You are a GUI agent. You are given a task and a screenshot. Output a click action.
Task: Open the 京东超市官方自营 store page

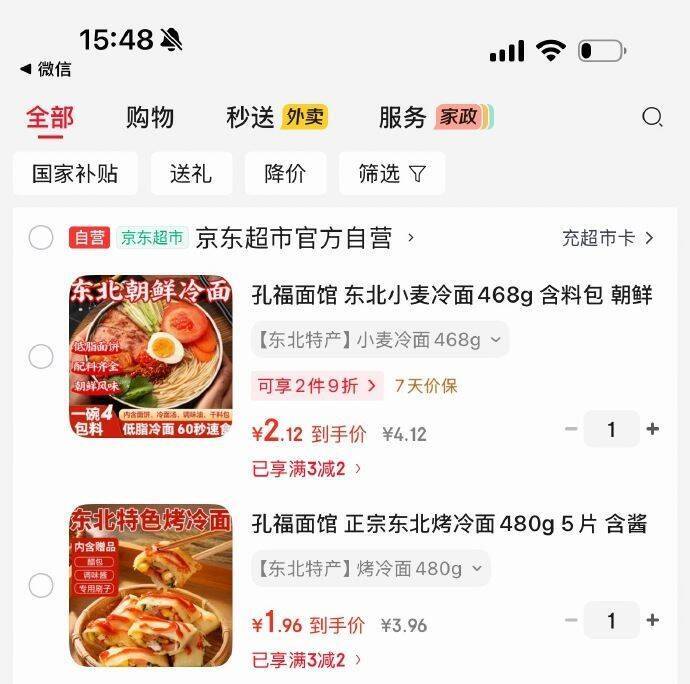pyautogui.click(x=300, y=238)
